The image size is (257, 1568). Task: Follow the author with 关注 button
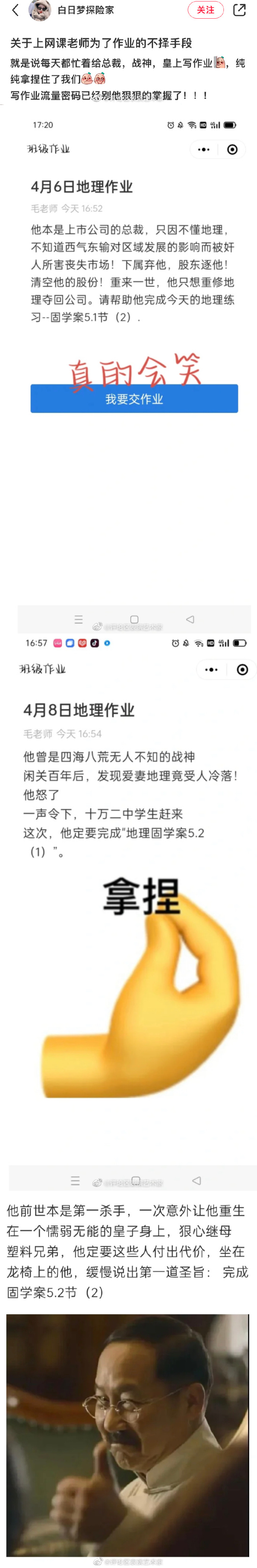[x=205, y=10]
